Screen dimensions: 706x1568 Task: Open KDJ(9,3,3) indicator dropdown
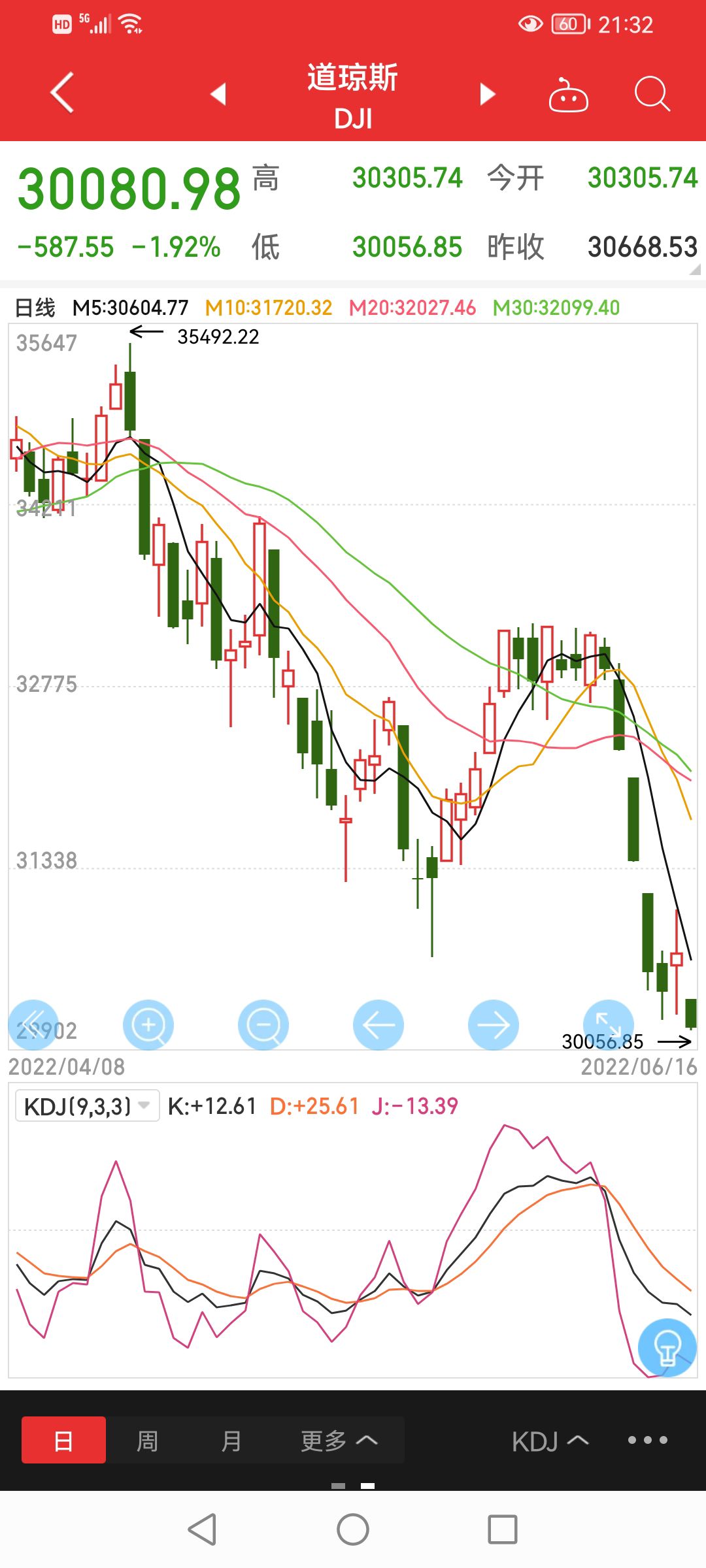[x=87, y=1106]
